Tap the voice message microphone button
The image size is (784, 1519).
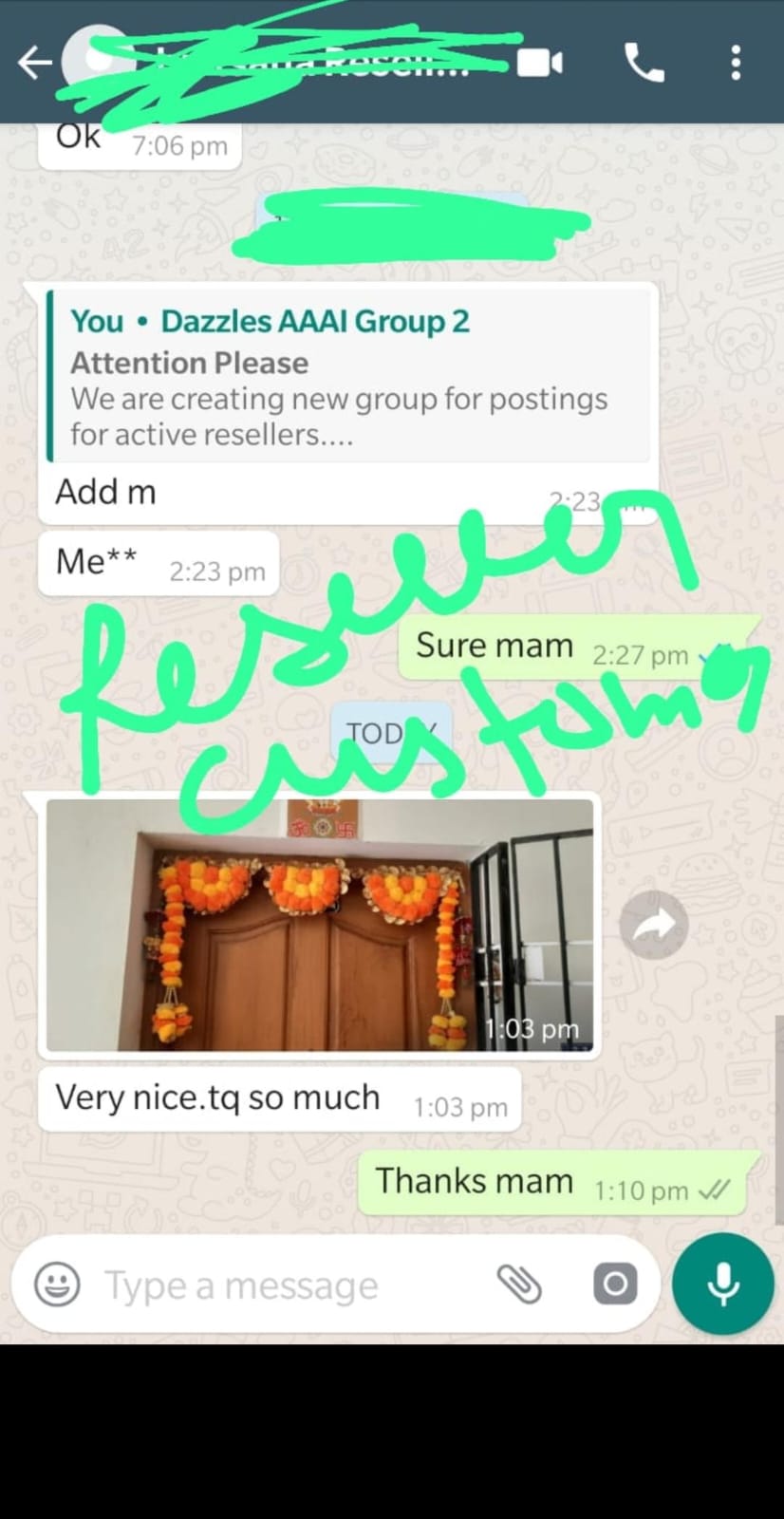point(723,1284)
